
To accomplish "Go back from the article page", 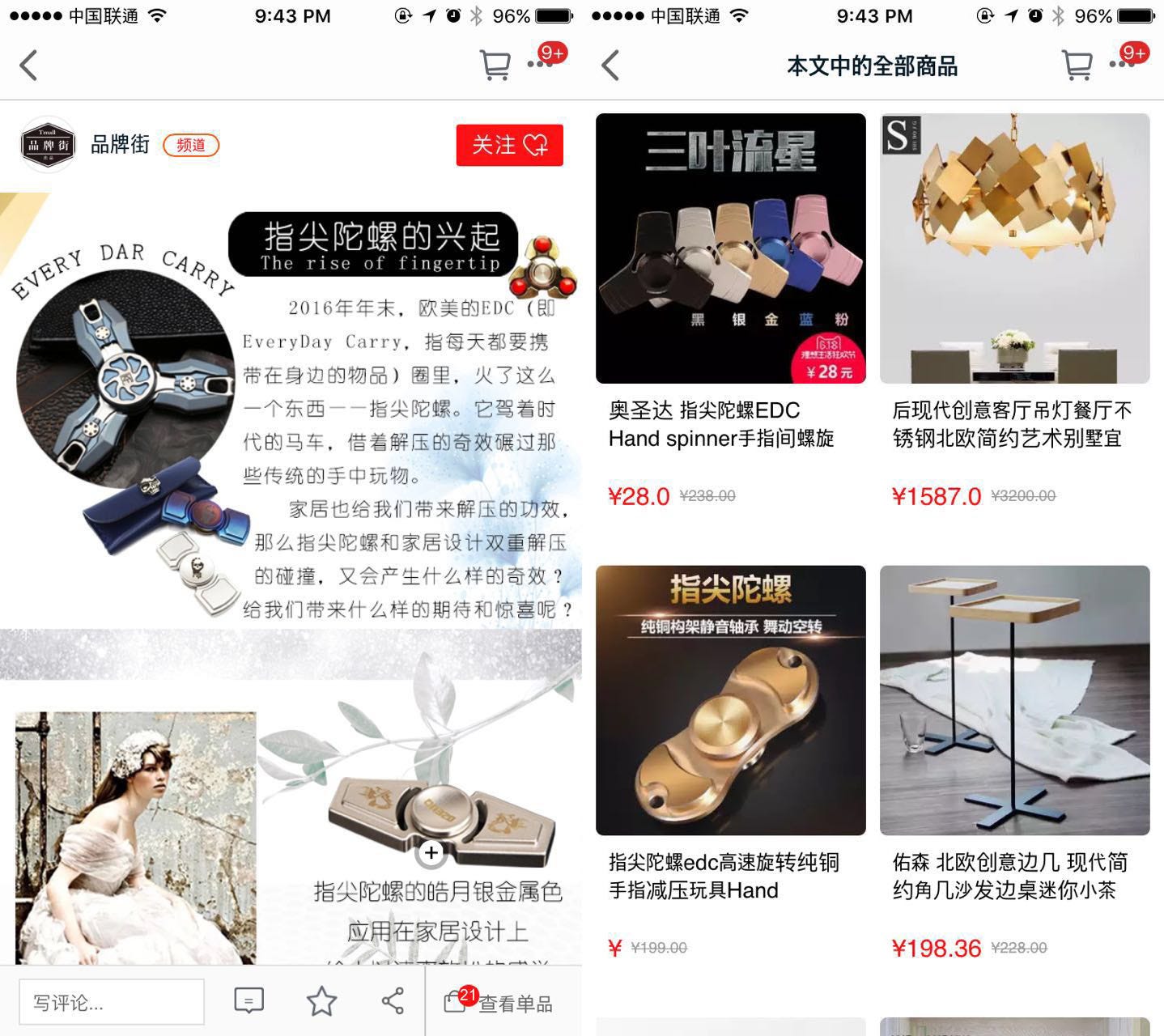I will 29,66.
